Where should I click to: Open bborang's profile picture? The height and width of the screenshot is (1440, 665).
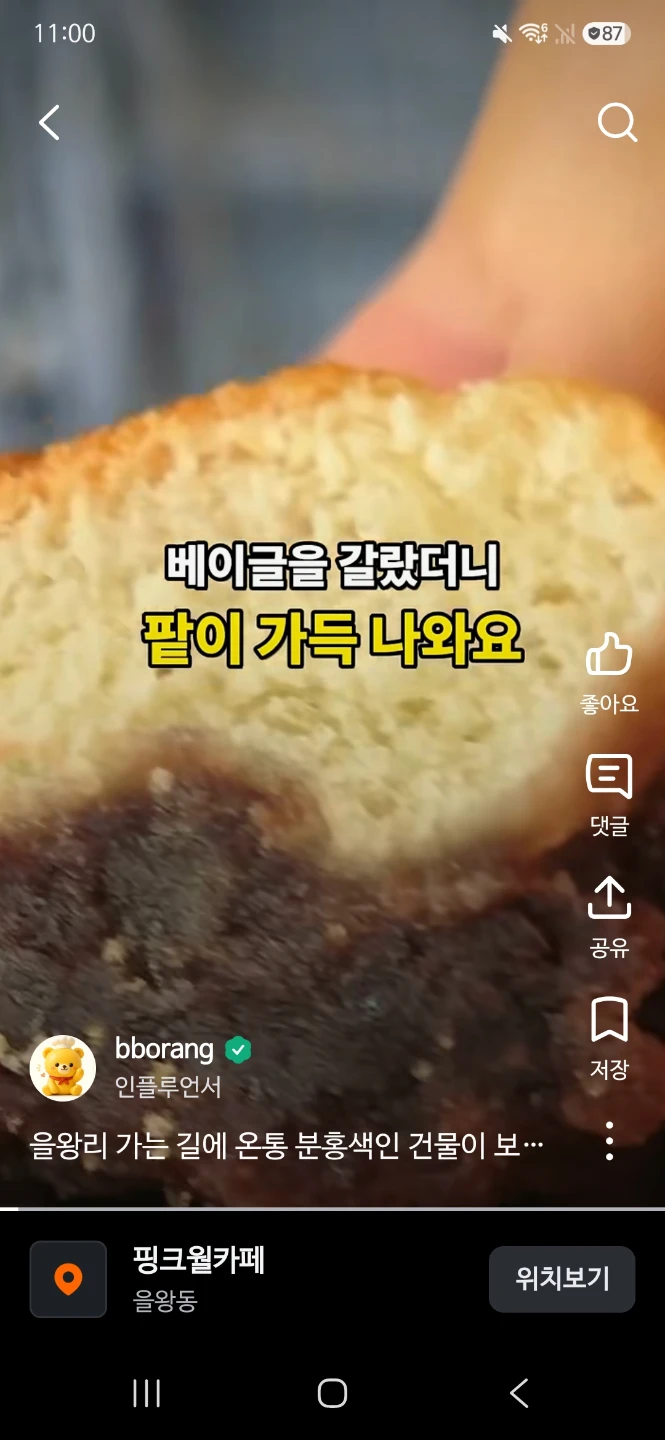[63, 1068]
